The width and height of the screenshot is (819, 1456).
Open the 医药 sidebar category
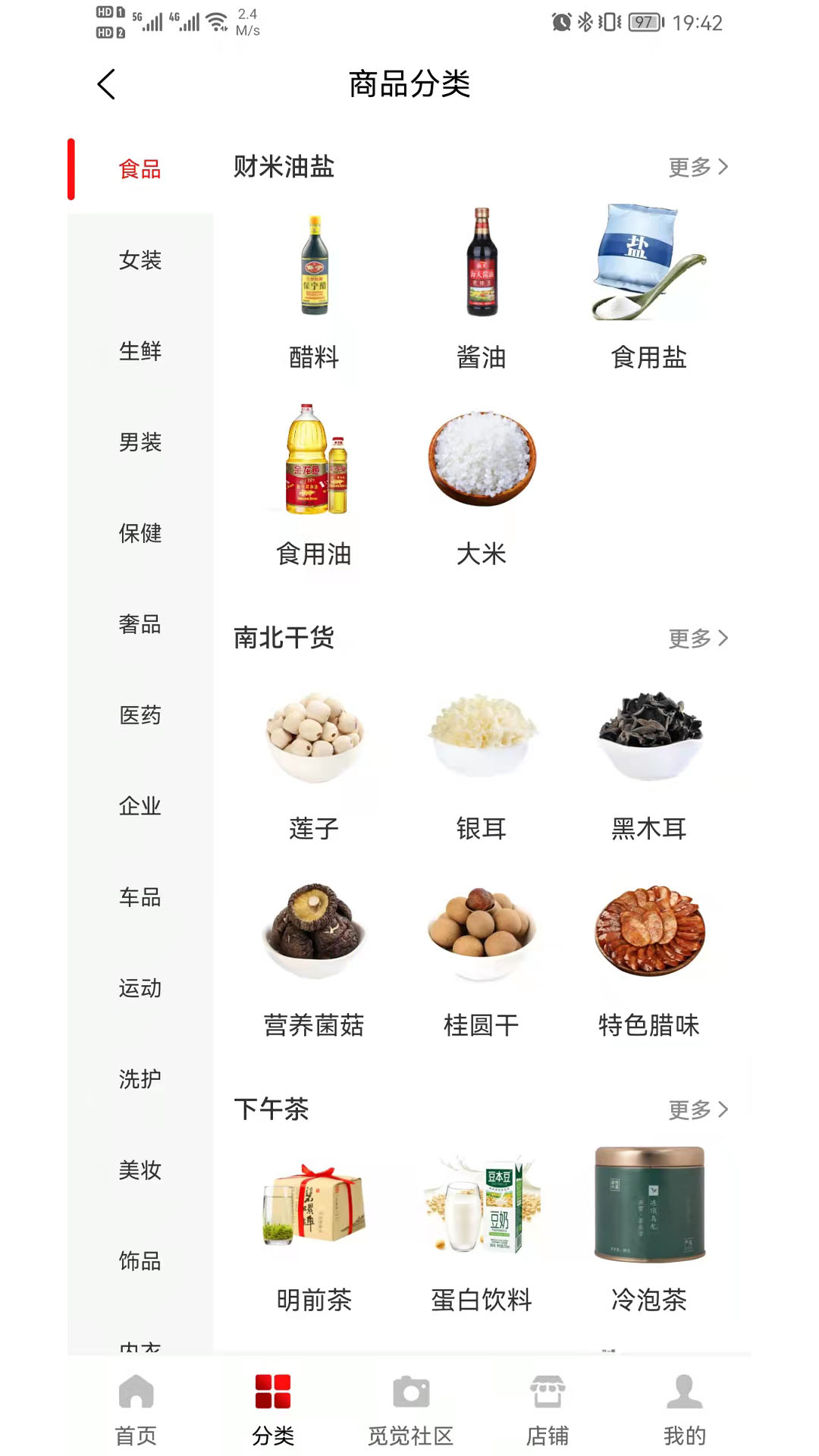[140, 715]
